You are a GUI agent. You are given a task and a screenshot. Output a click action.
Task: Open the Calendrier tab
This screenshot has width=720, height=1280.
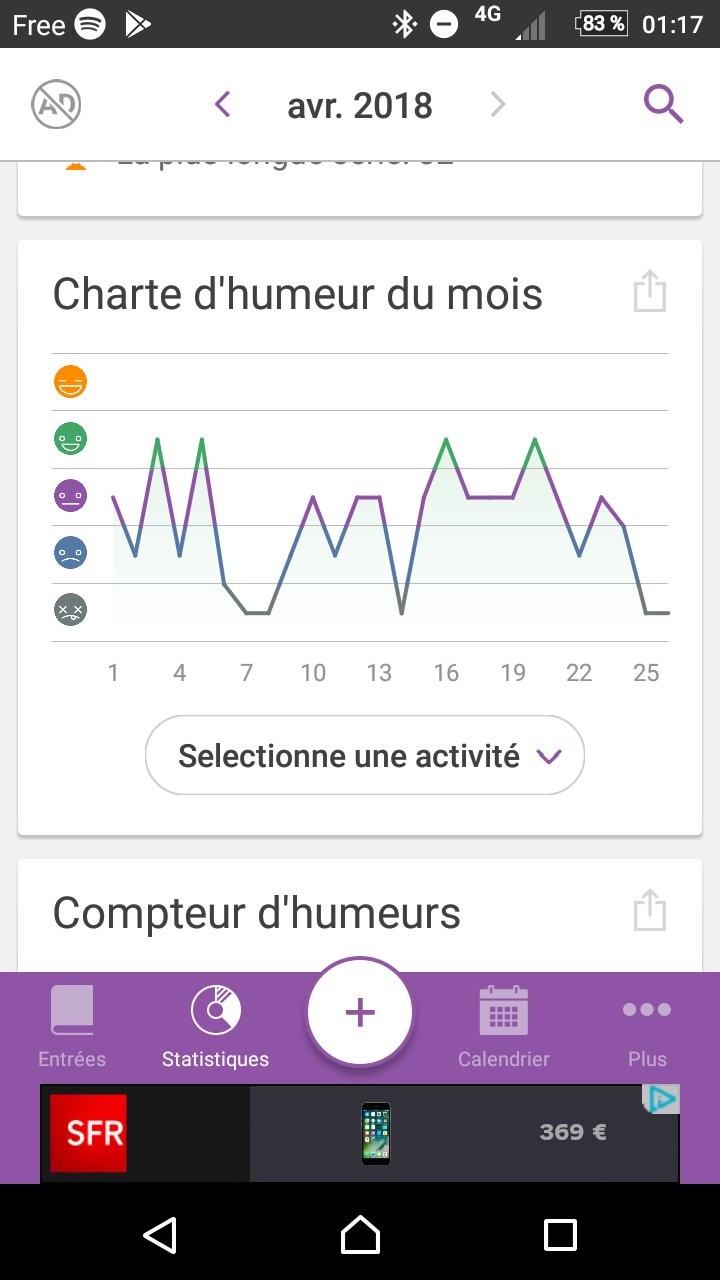pyautogui.click(x=504, y=1026)
